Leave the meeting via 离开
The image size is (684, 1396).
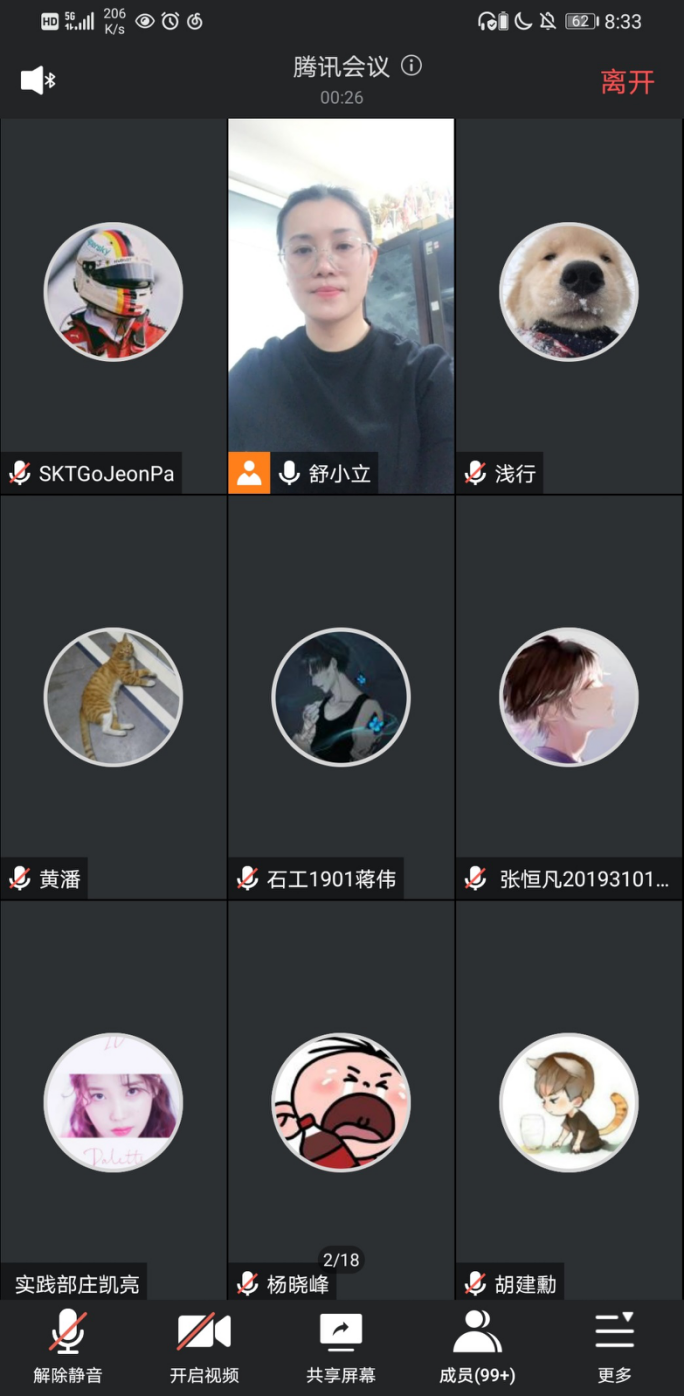pos(627,82)
